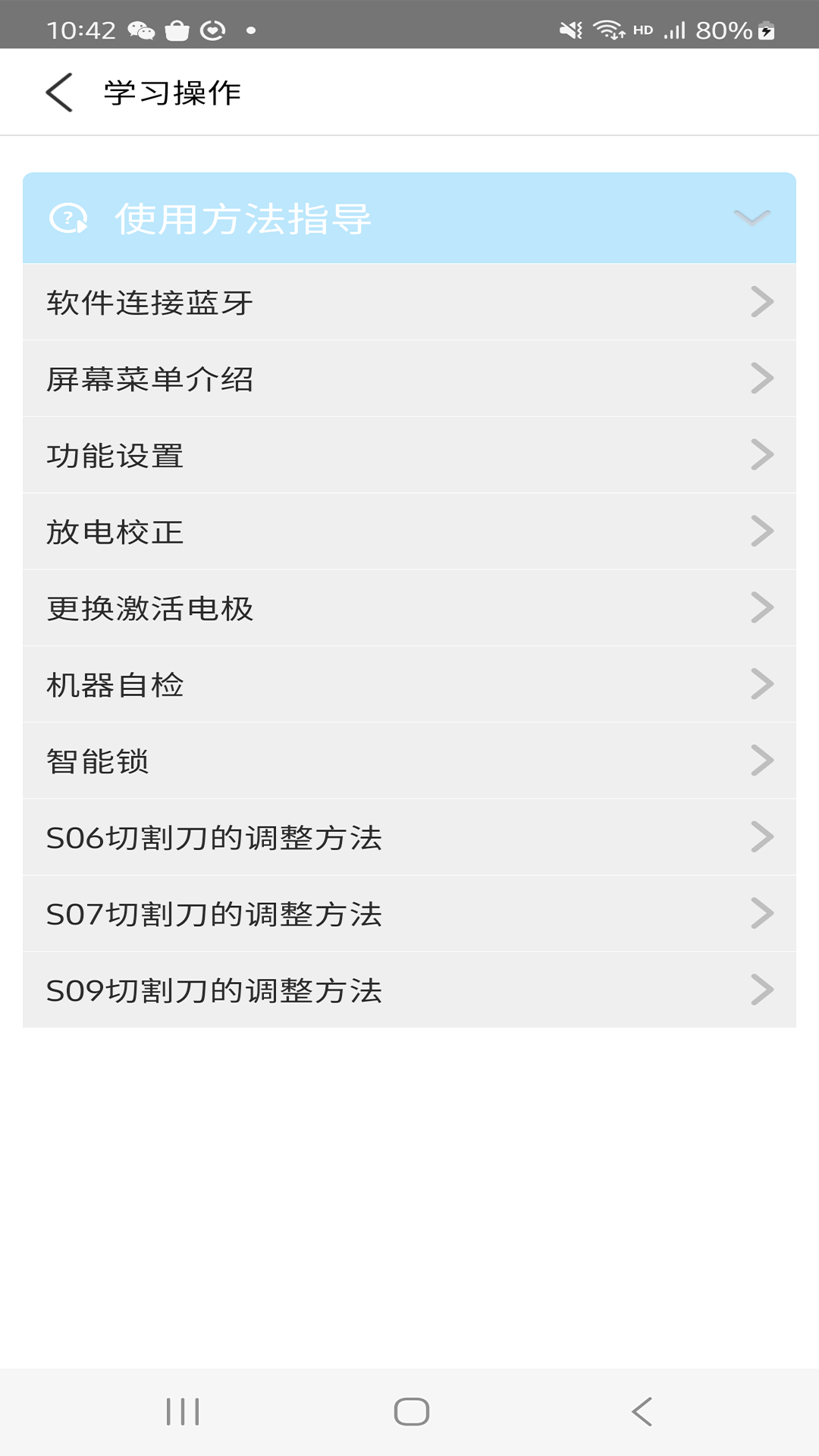
Task: Select the 功能设置 row
Action: (x=409, y=456)
